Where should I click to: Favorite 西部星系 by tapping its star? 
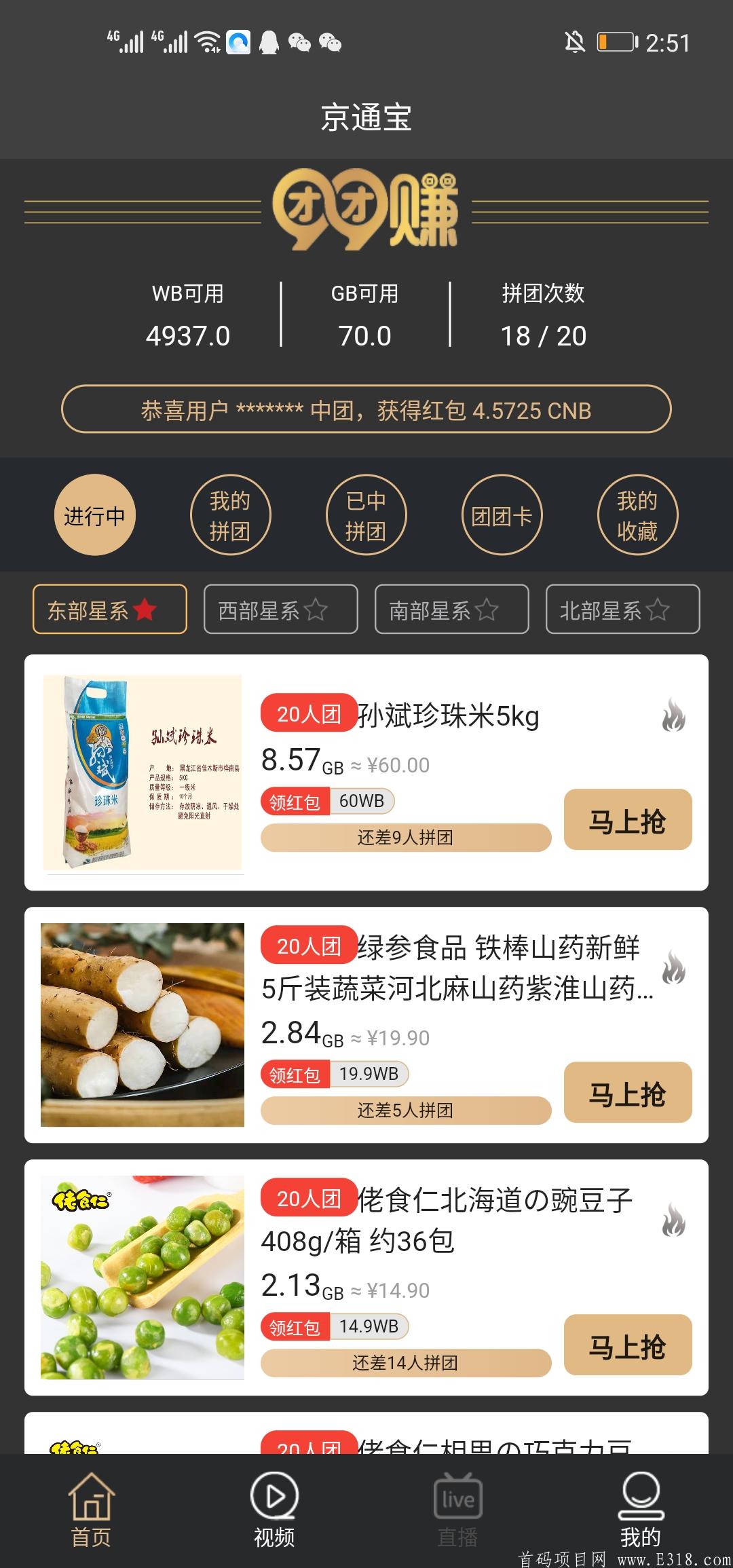click(315, 610)
